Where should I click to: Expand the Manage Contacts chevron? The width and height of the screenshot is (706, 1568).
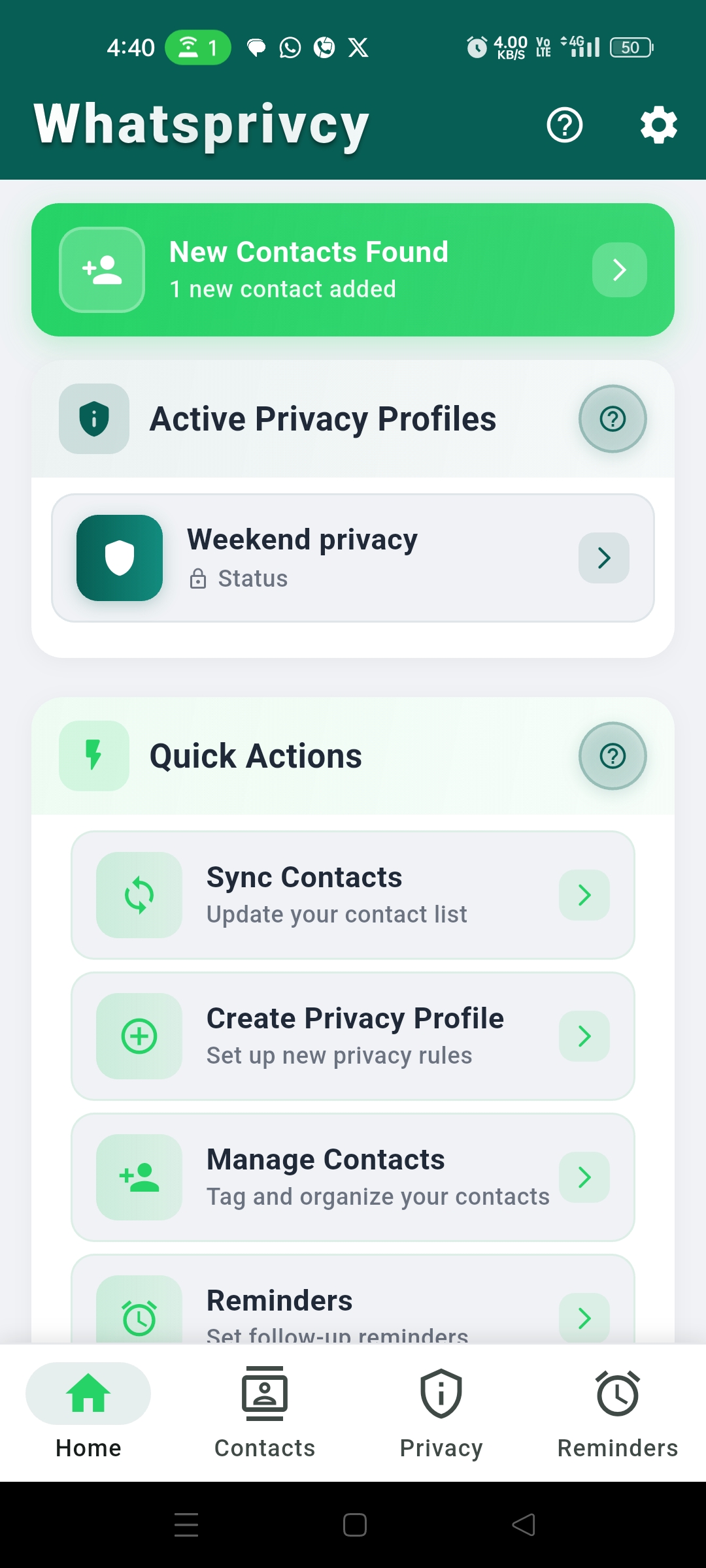pos(584,1177)
